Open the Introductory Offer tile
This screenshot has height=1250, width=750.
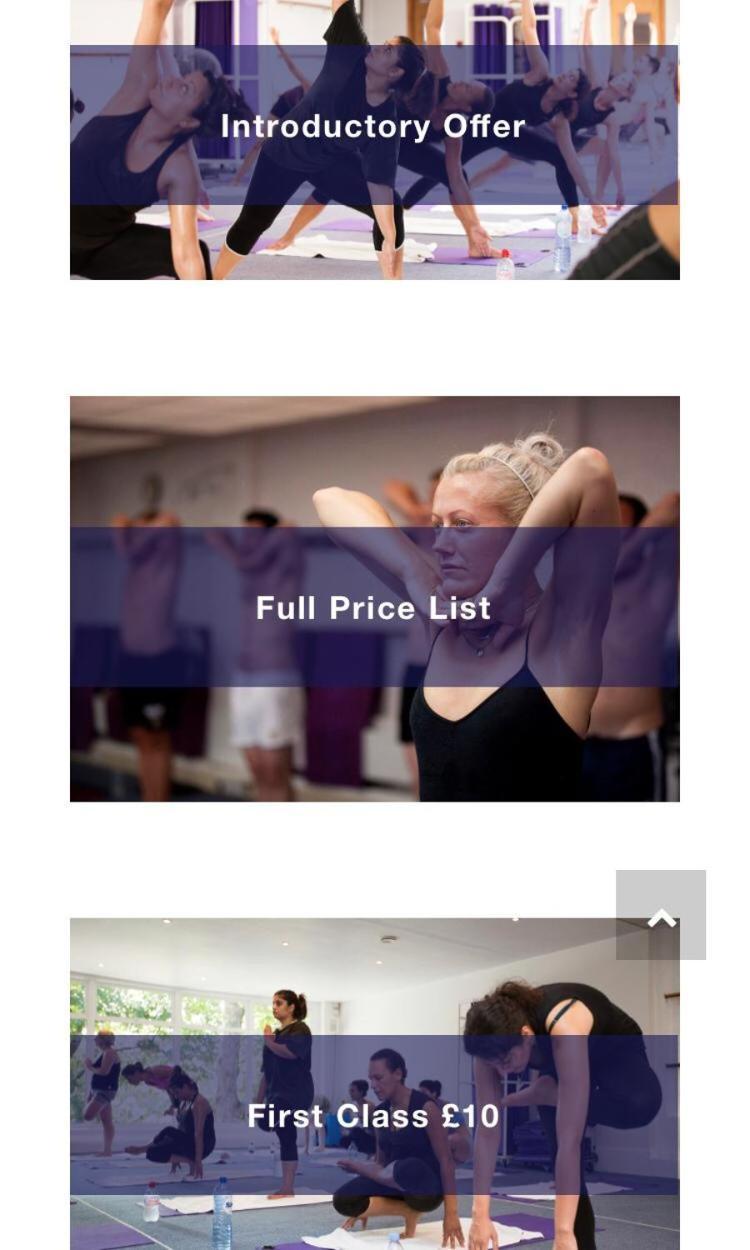[373, 126]
